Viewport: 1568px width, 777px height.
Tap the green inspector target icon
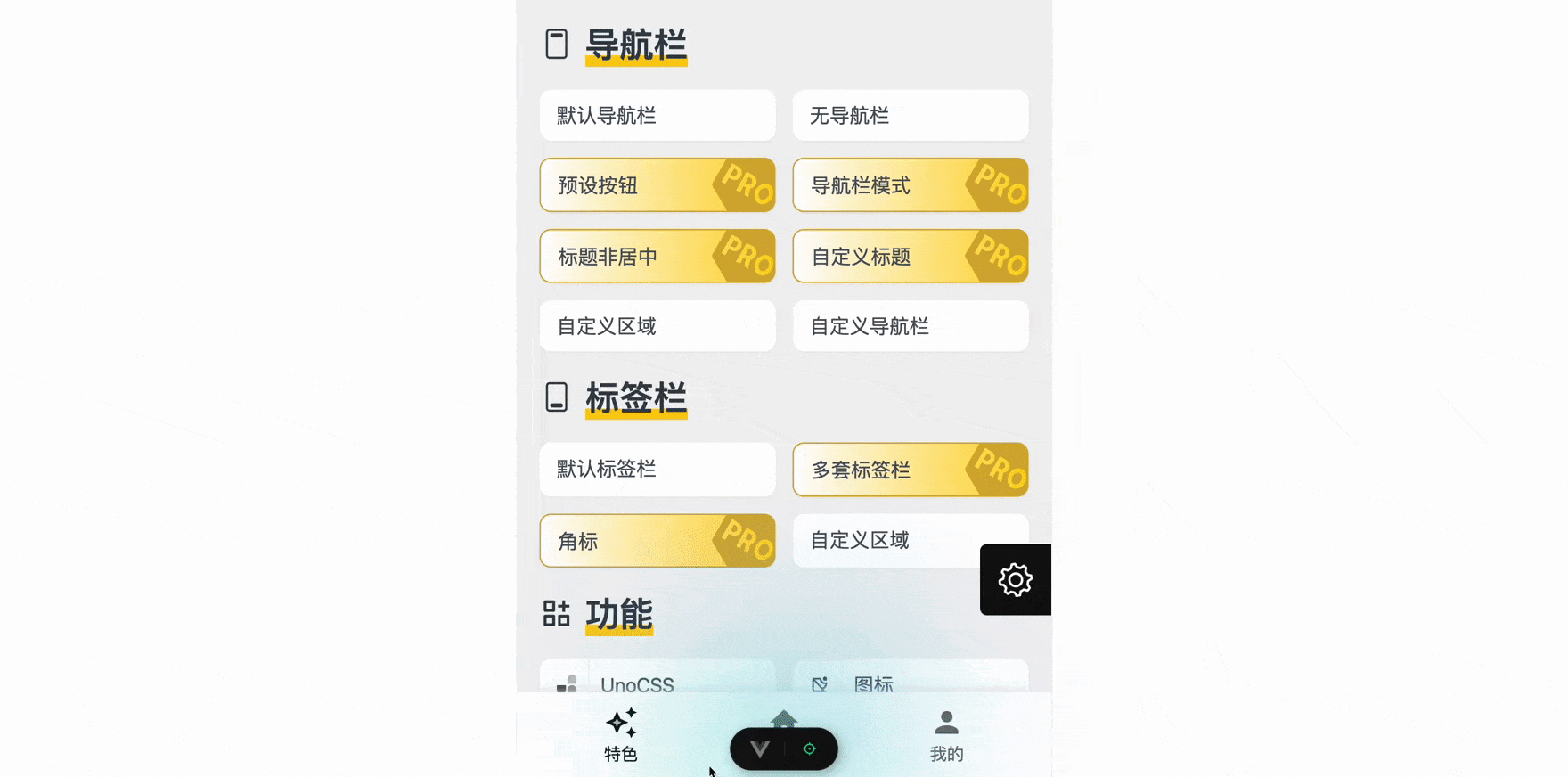coord(809,749)
